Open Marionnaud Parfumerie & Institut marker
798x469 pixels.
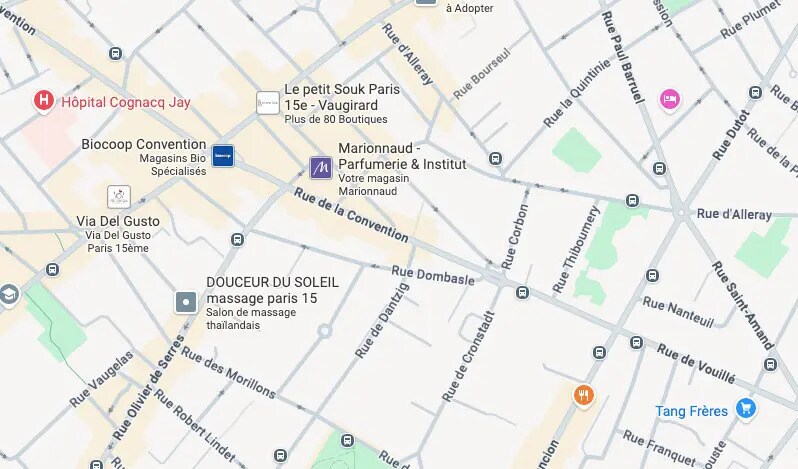[321, 168]
